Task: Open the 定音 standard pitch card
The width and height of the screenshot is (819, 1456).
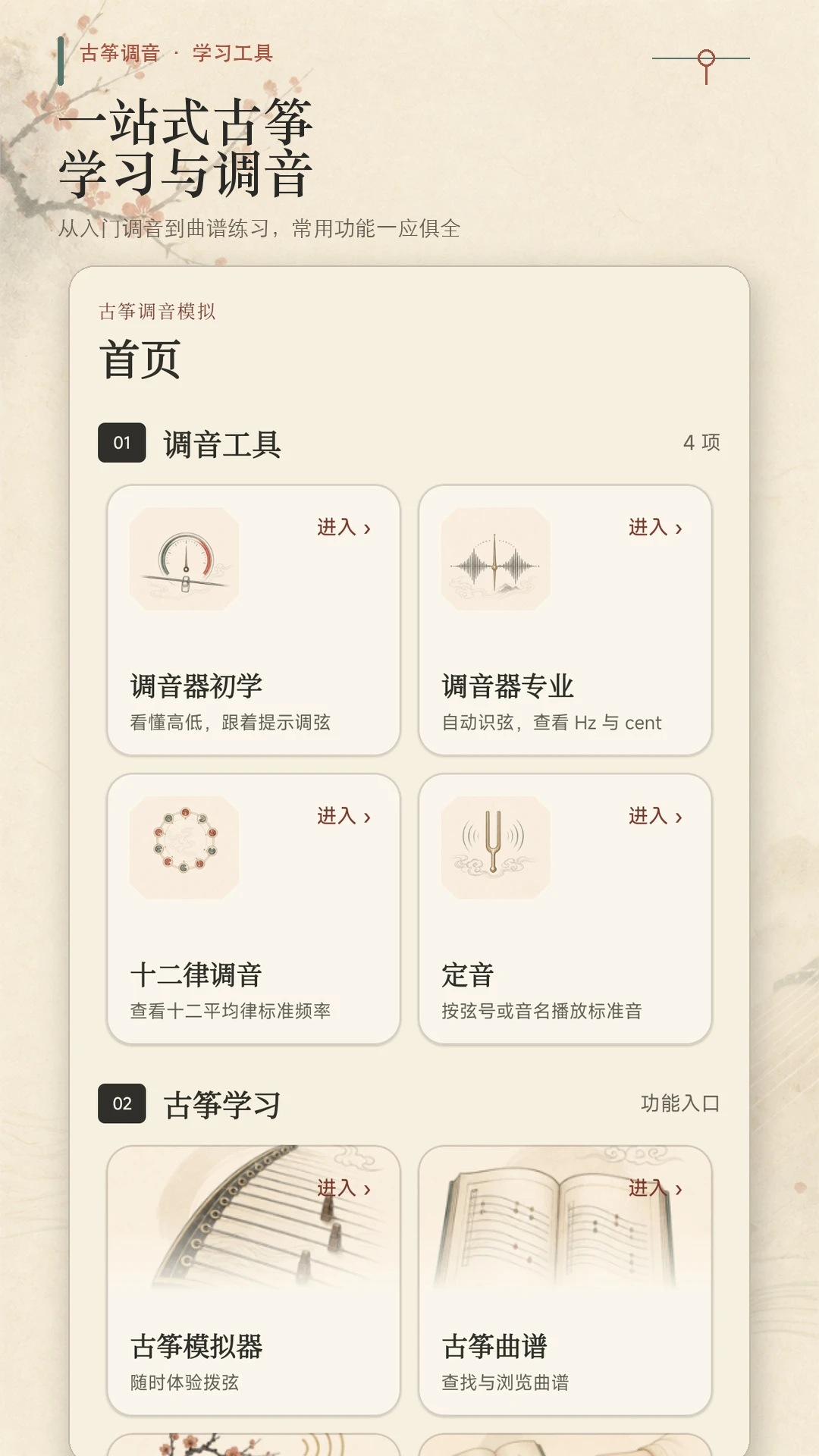Action: click(x=565, y=908)
